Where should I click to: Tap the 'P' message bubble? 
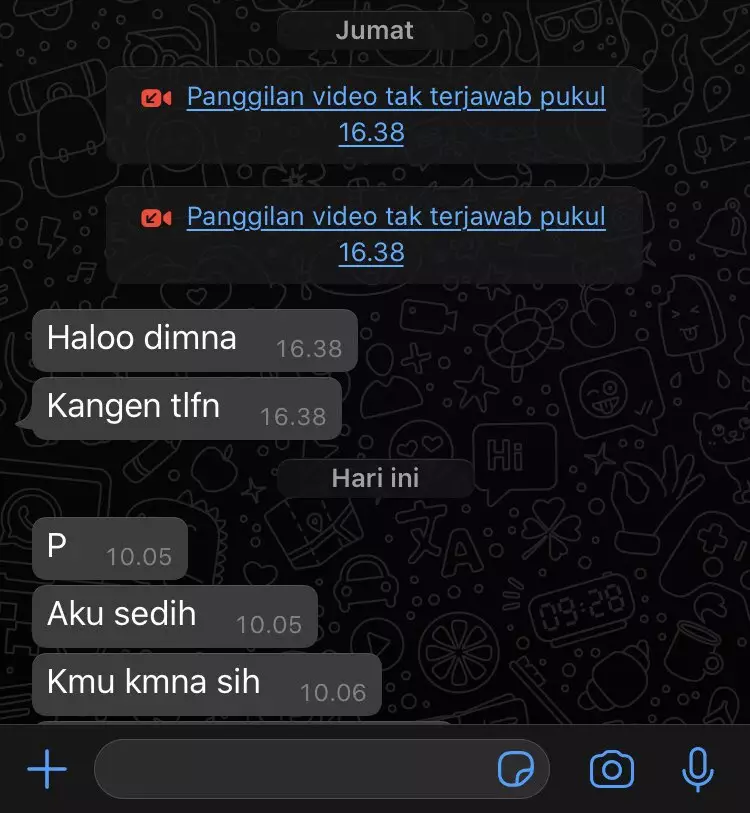click(110, 548)
